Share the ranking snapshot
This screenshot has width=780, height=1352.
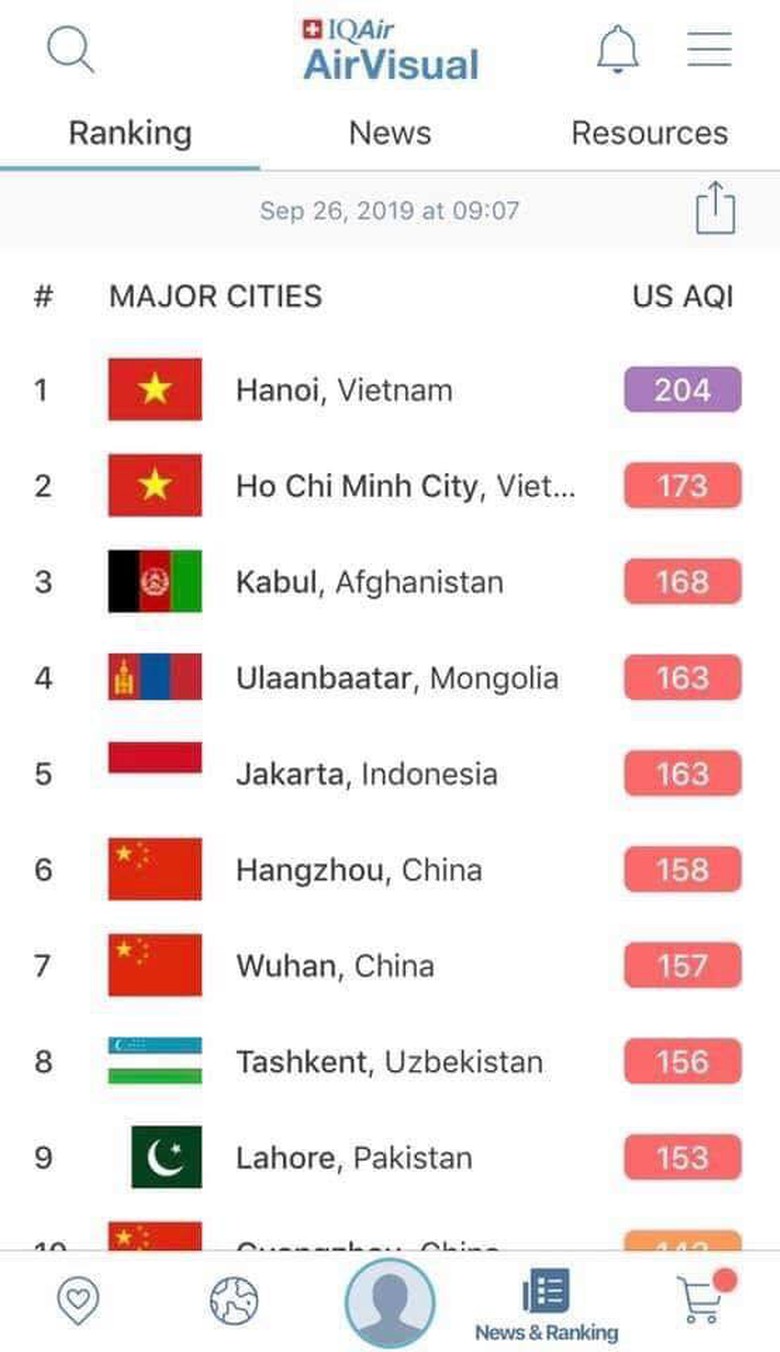[x=715, y=209]
